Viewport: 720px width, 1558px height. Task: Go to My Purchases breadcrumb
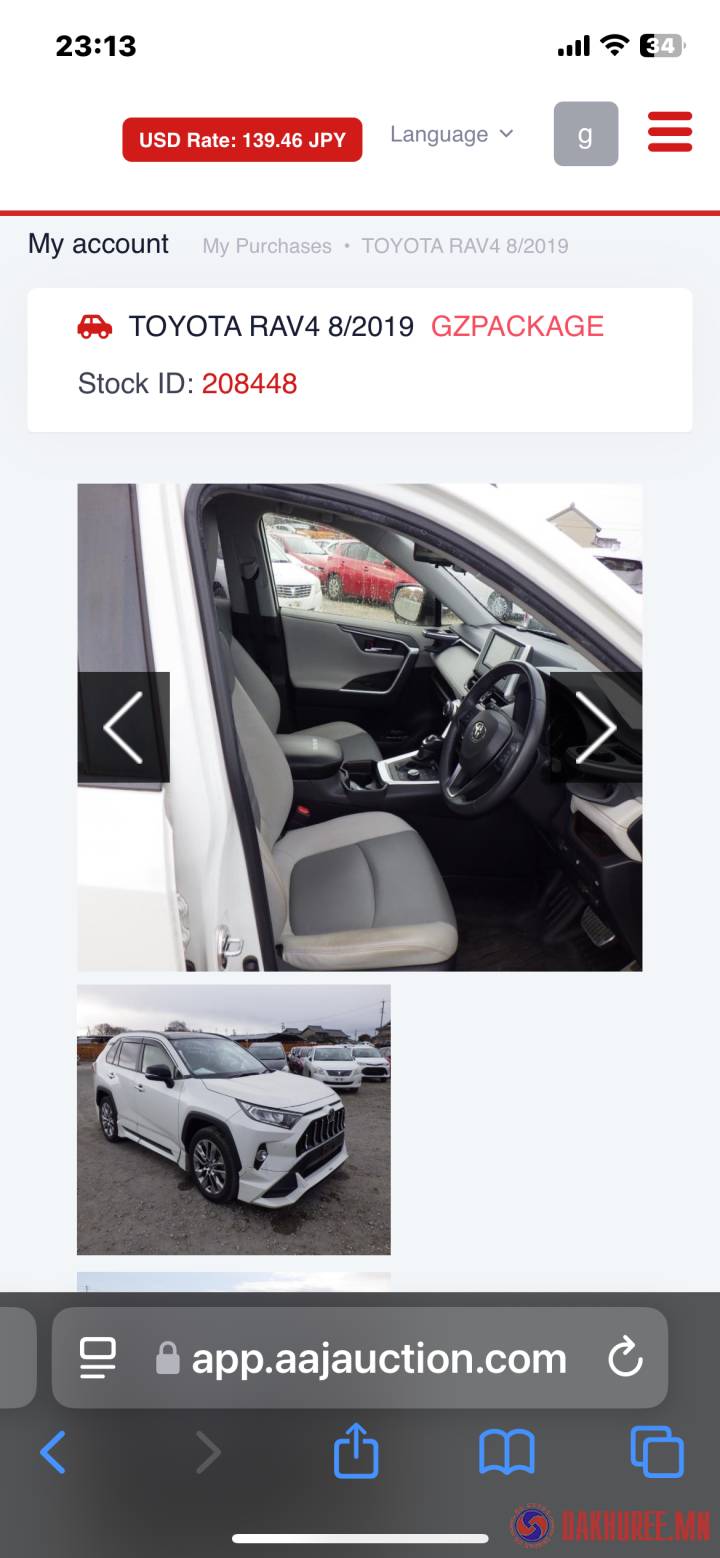[x=267, y=246]
